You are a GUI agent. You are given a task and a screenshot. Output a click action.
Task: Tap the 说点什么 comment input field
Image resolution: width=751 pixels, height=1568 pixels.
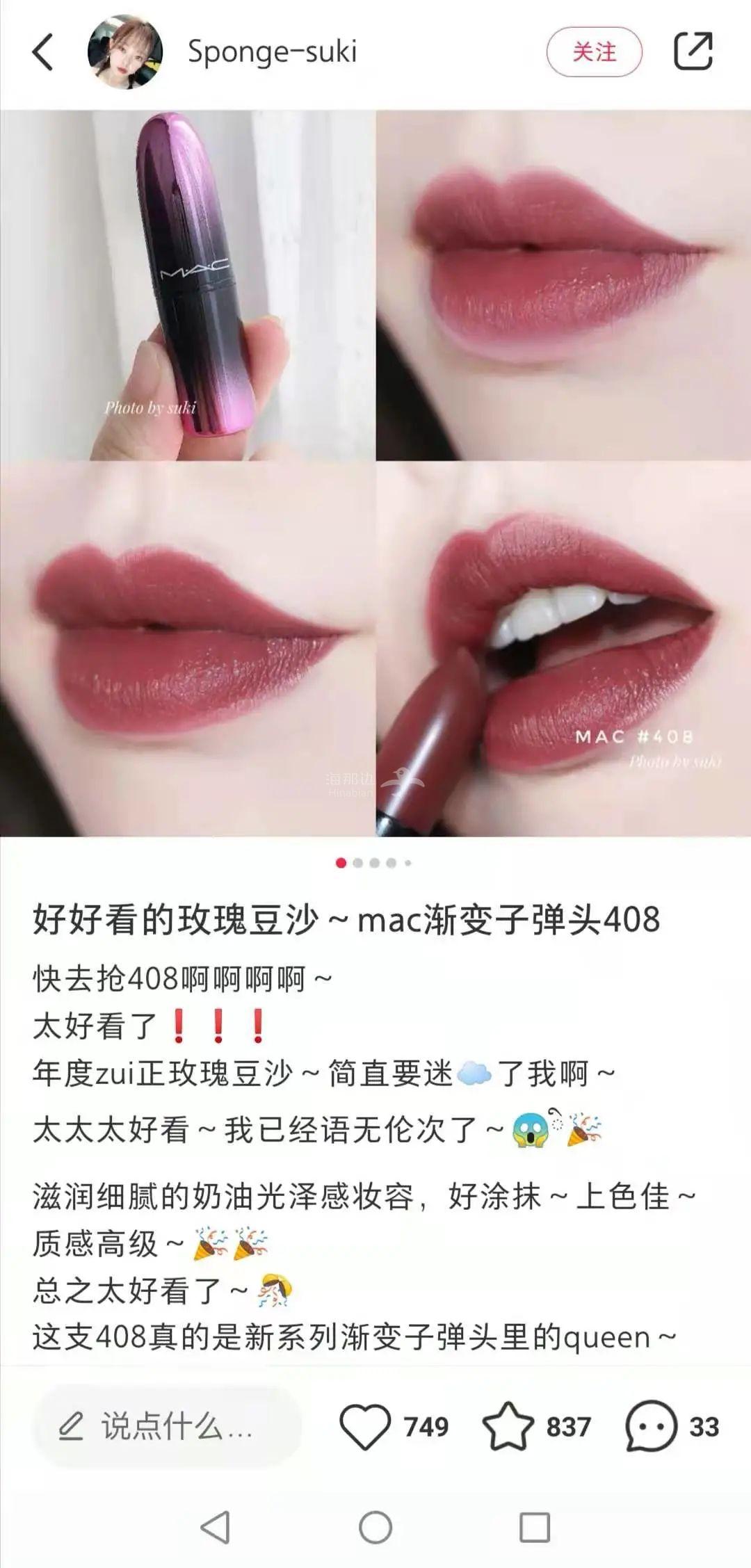pos(167,1427)
